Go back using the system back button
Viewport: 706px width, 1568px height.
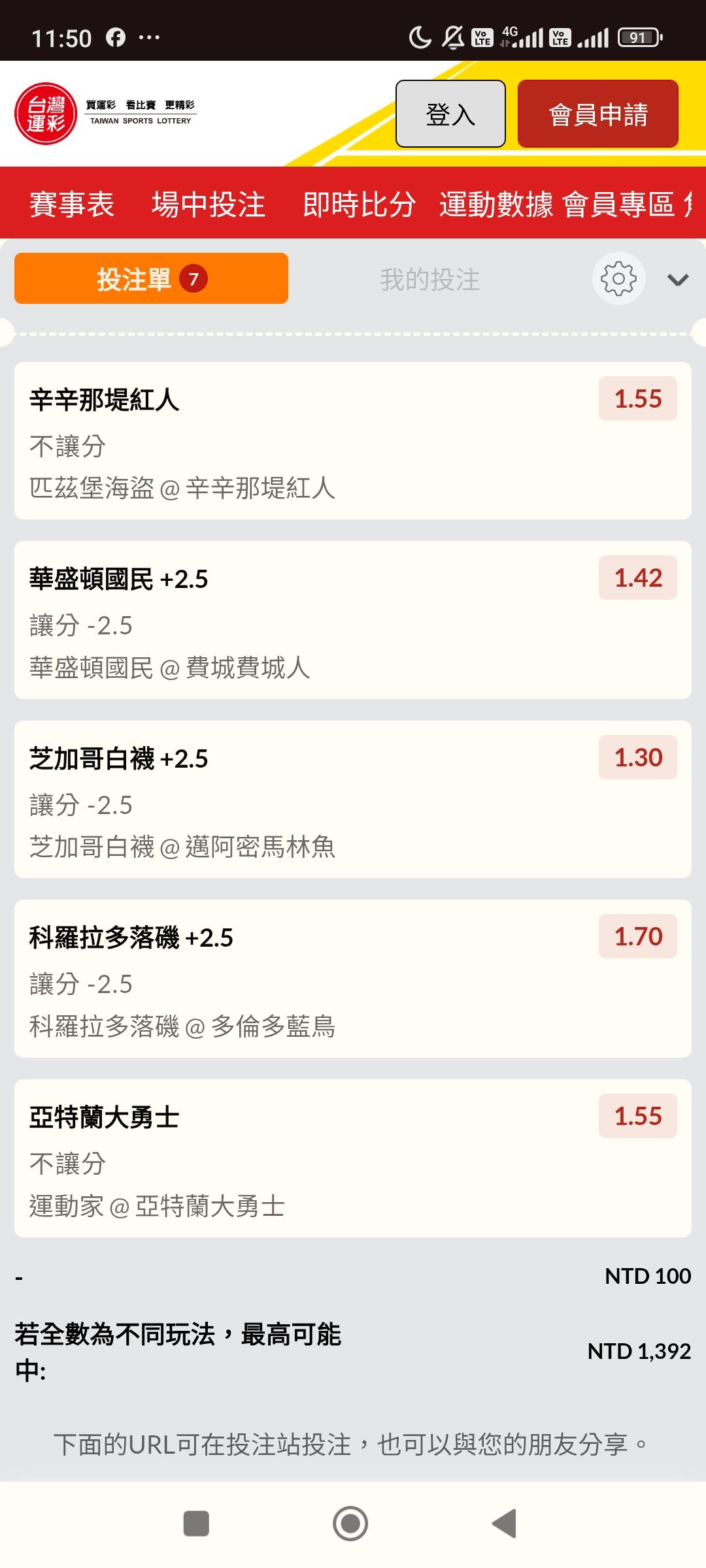(504, 1524)
